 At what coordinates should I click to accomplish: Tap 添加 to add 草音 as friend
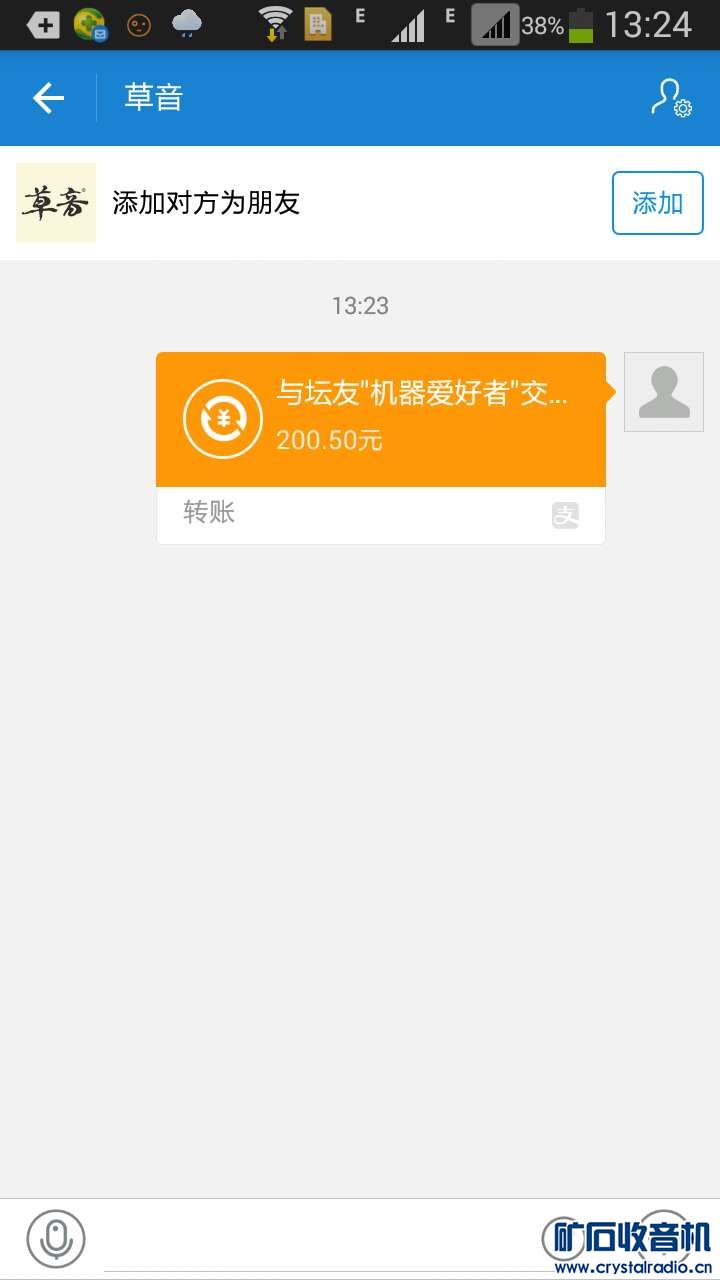pos(657,203)
